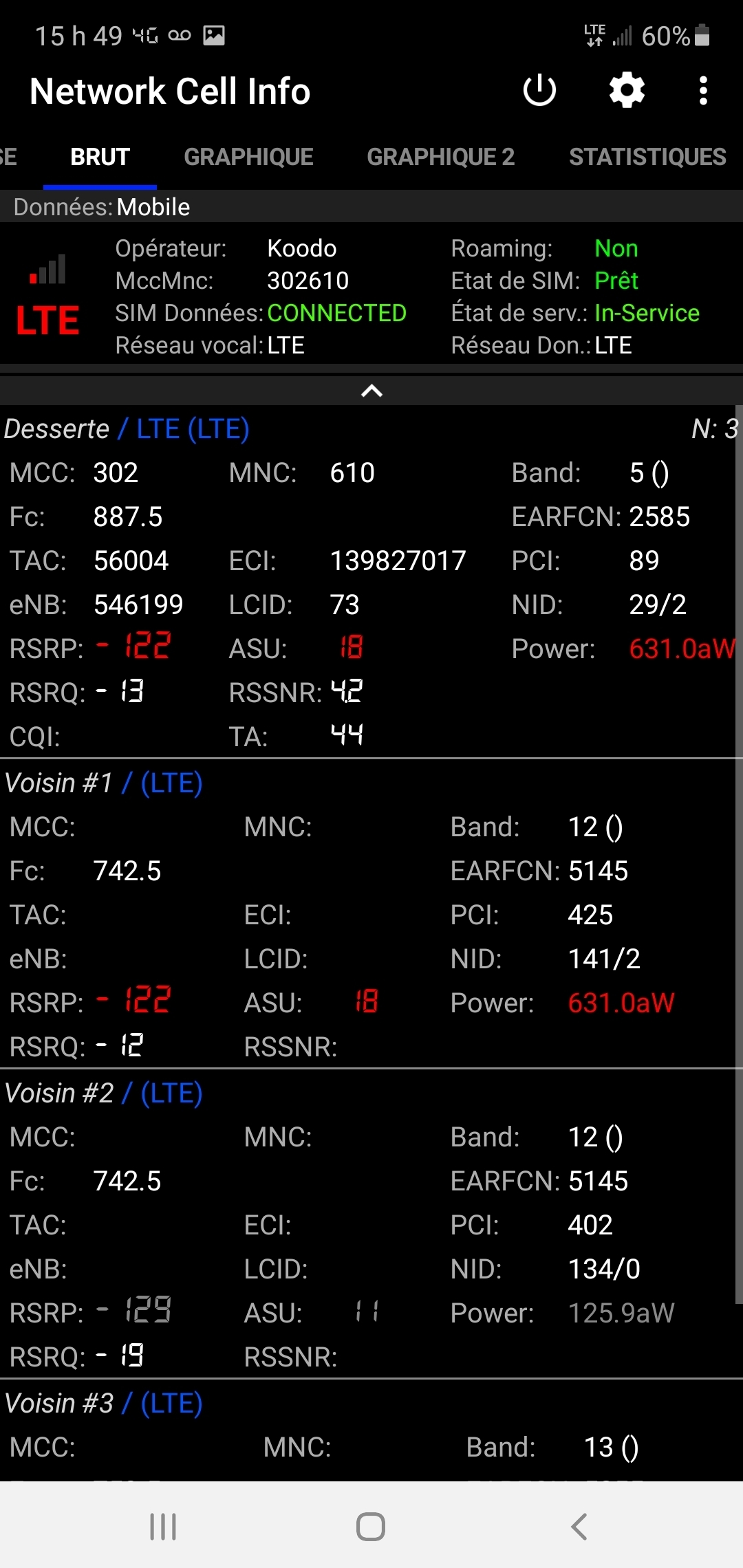The width and height of the screenshot is (743, 1568).
Task: Select the BRUT tab
Action: 100,157
